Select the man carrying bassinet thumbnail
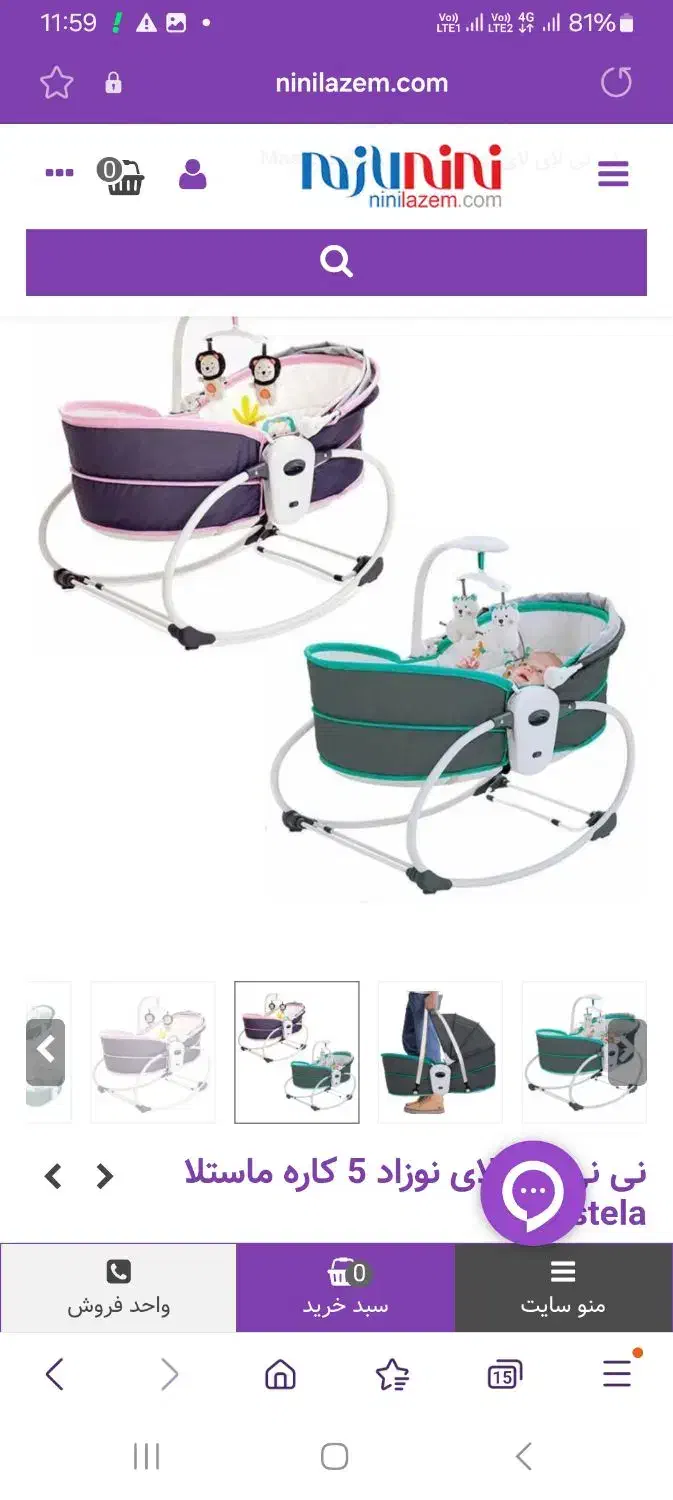 tap(440, 1052)
